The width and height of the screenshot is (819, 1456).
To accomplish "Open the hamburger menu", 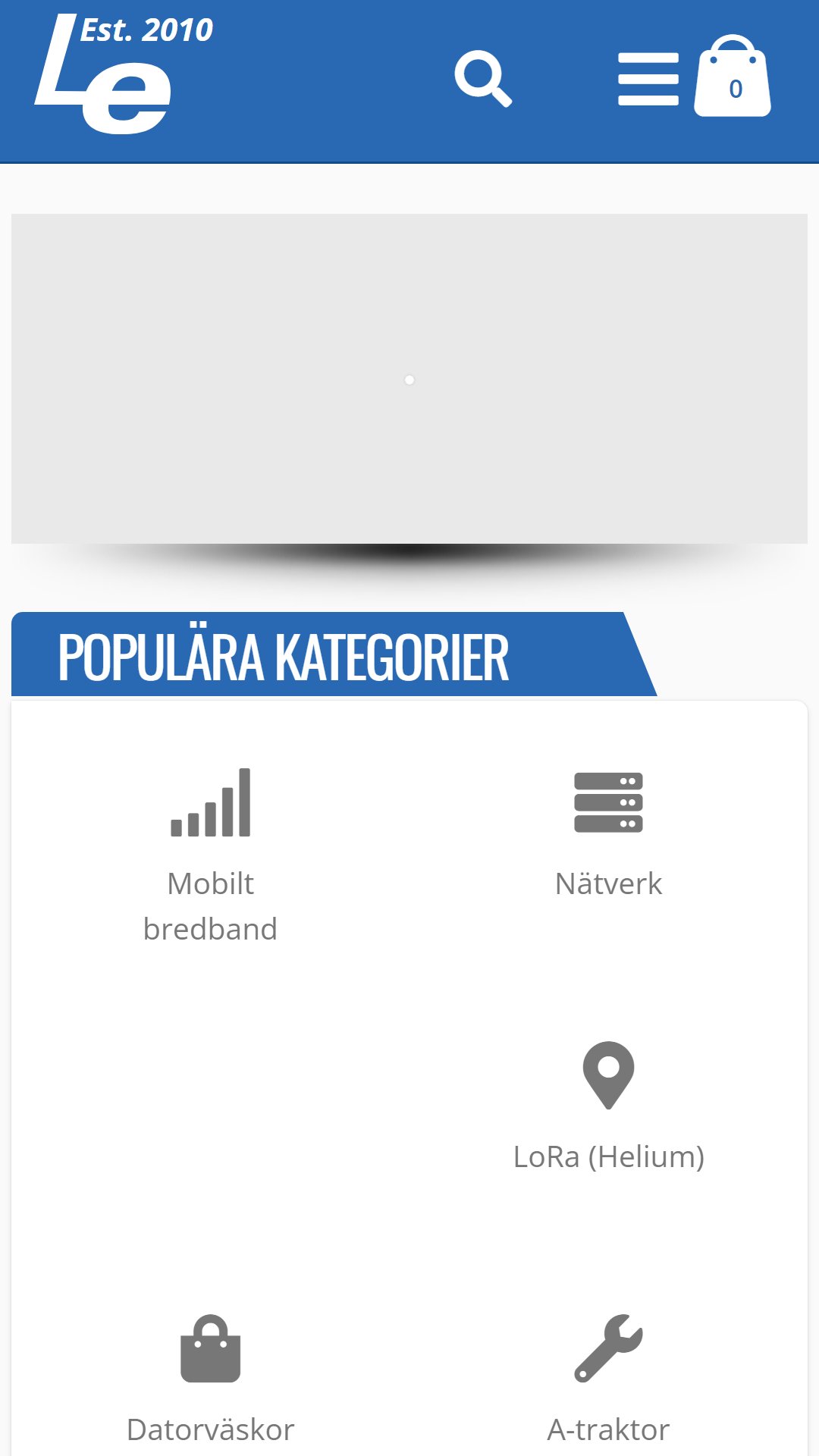I will pos(648,79).
